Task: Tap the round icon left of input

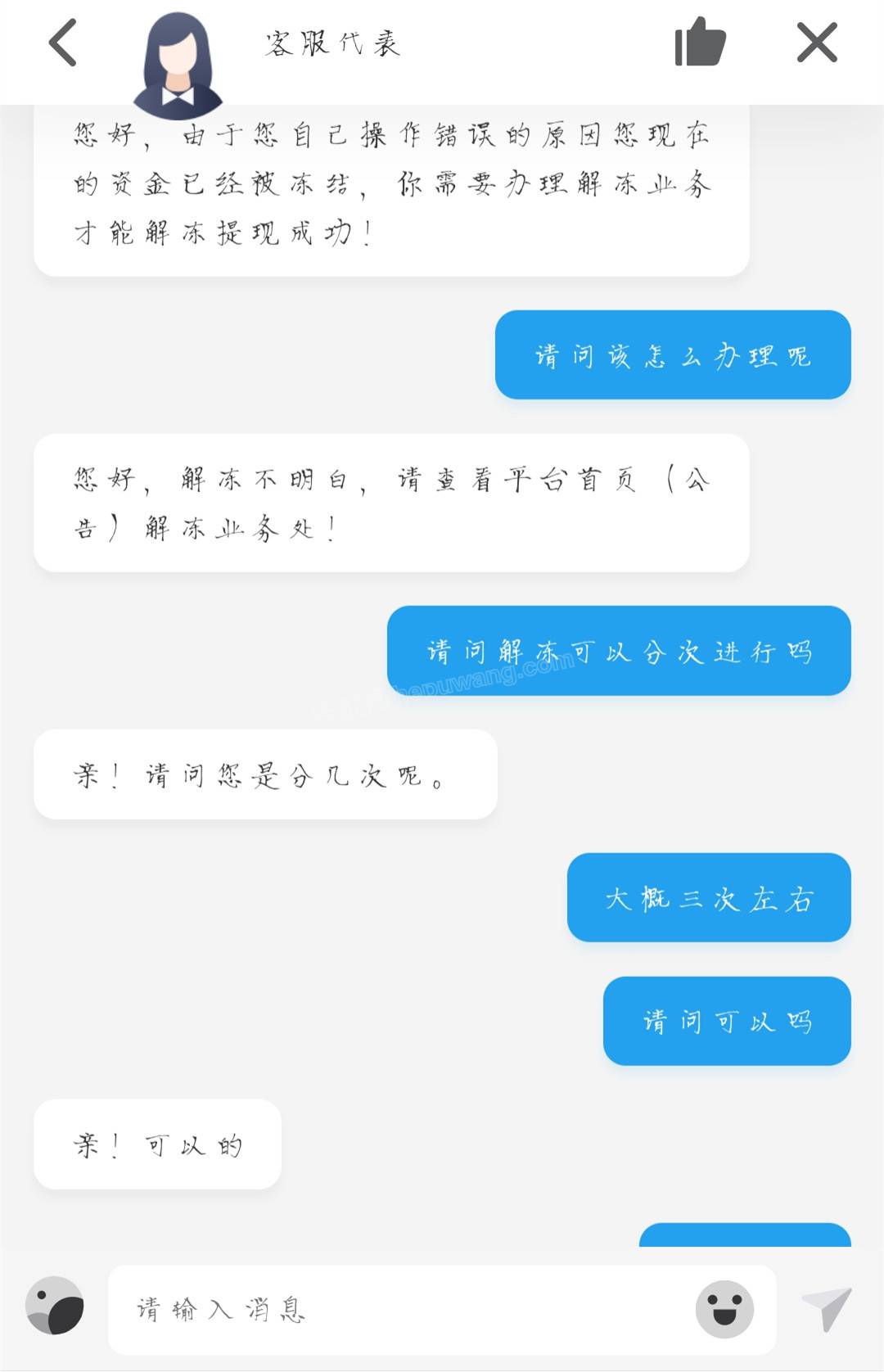Action: [55, 1306]
